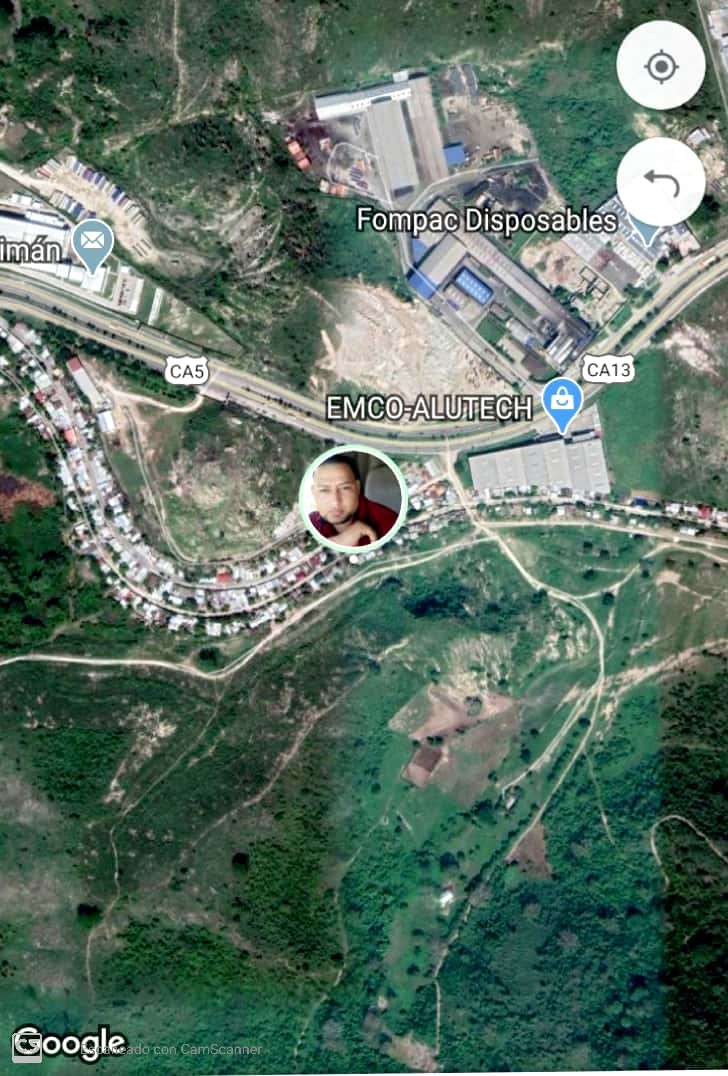Select the EMCO-ALUTECH shopping pin
Image resolution: width=728 pixels, height=1076 pixels.
pyautogui.click(x=562, y=403)
